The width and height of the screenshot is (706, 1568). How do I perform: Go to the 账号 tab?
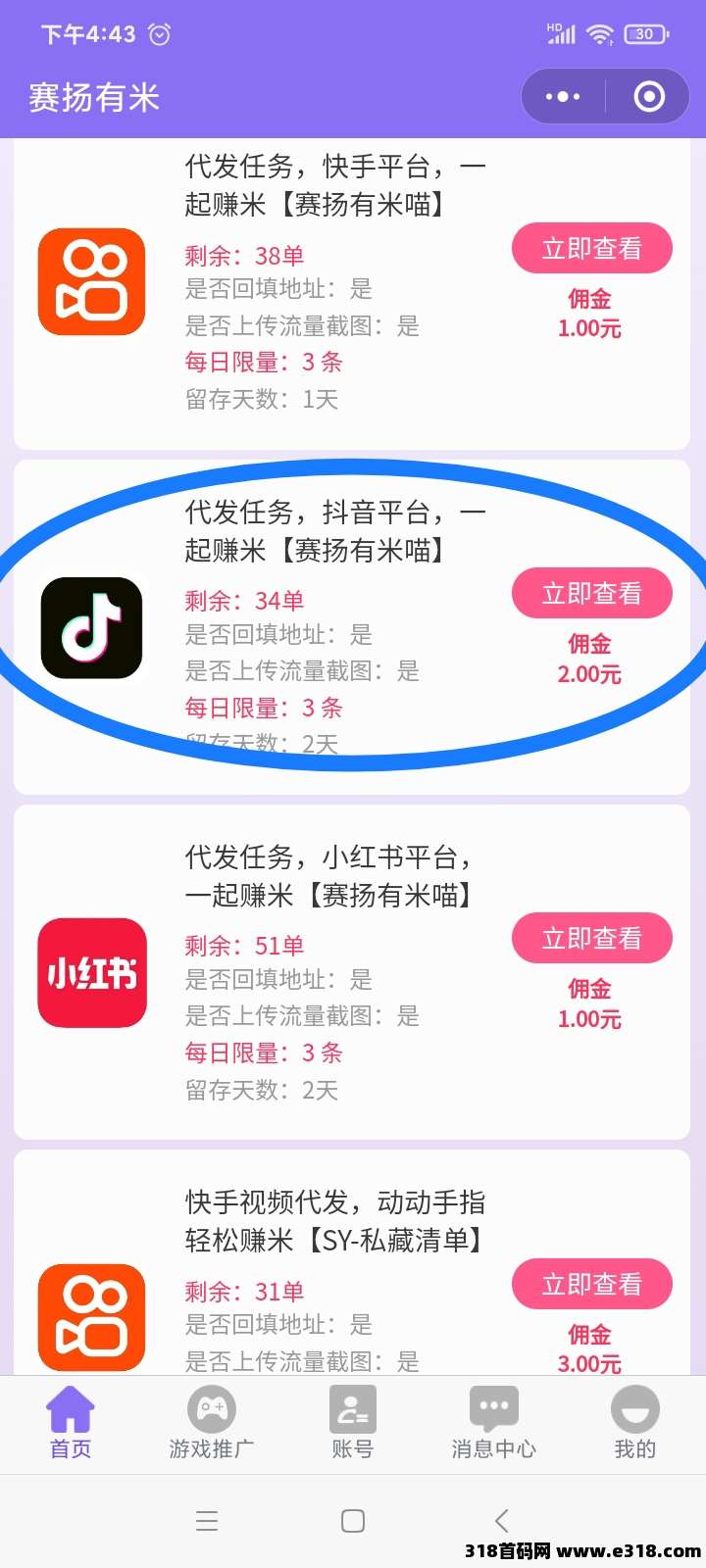353,1423
